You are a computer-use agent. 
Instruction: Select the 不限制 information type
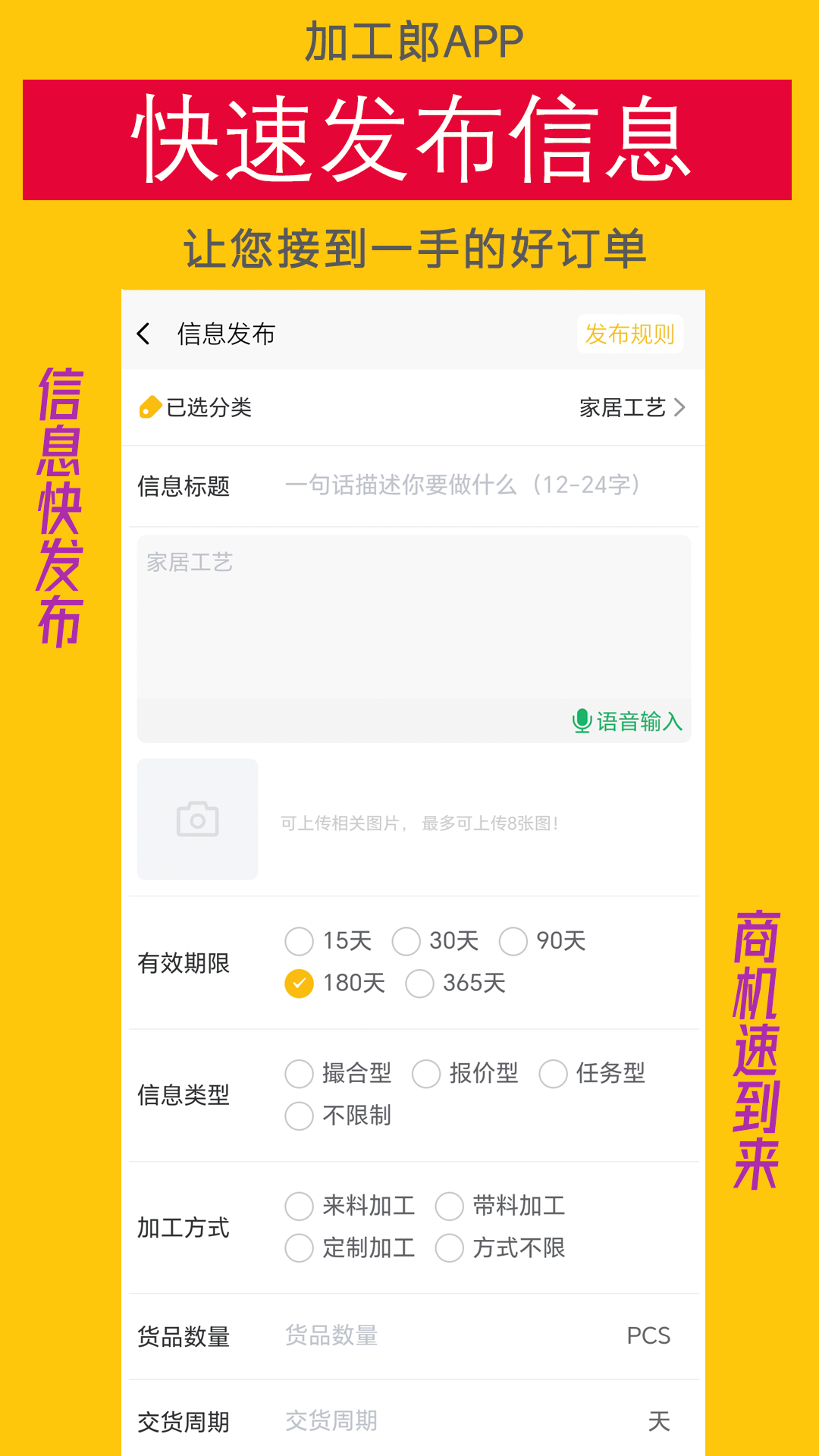299,1116
